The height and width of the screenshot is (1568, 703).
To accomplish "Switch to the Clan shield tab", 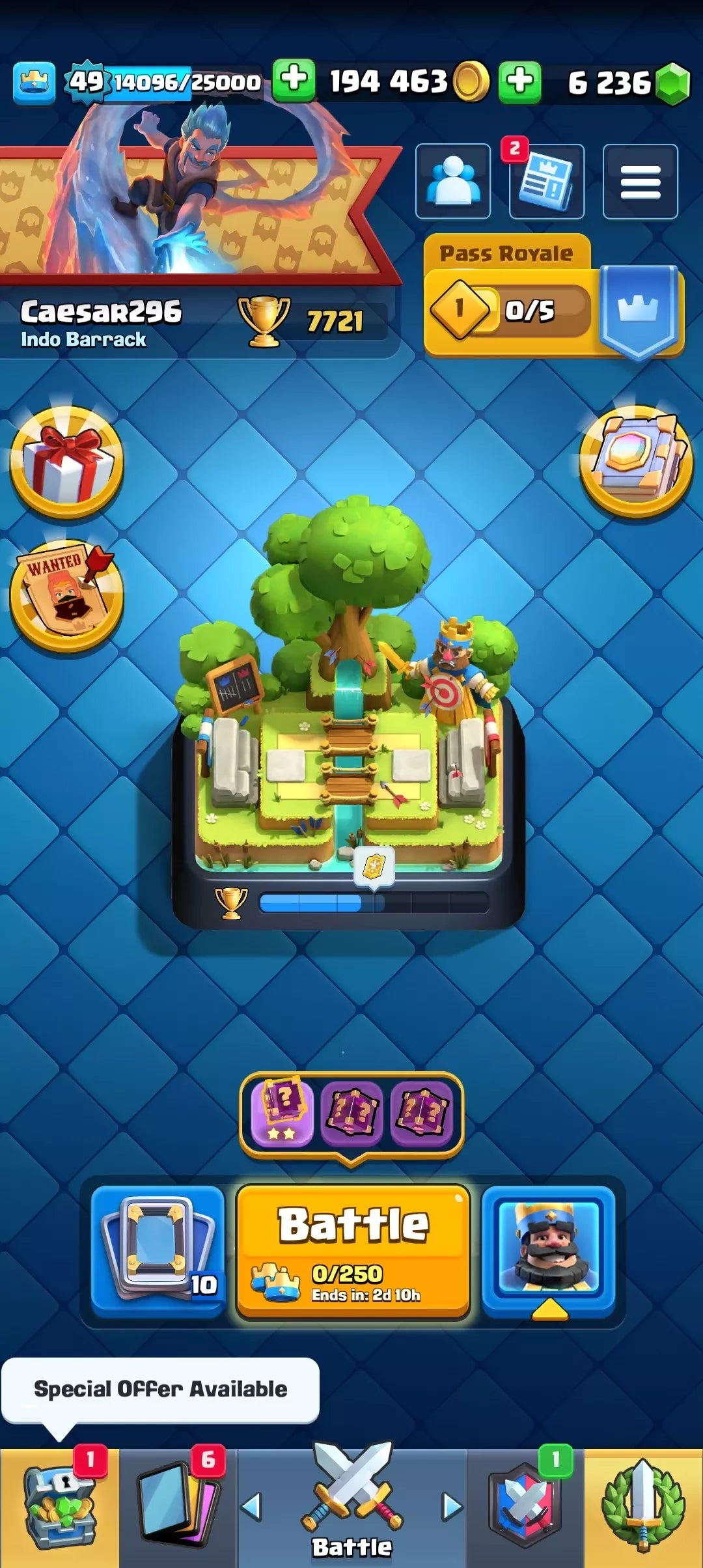I will pos(525,1507).
